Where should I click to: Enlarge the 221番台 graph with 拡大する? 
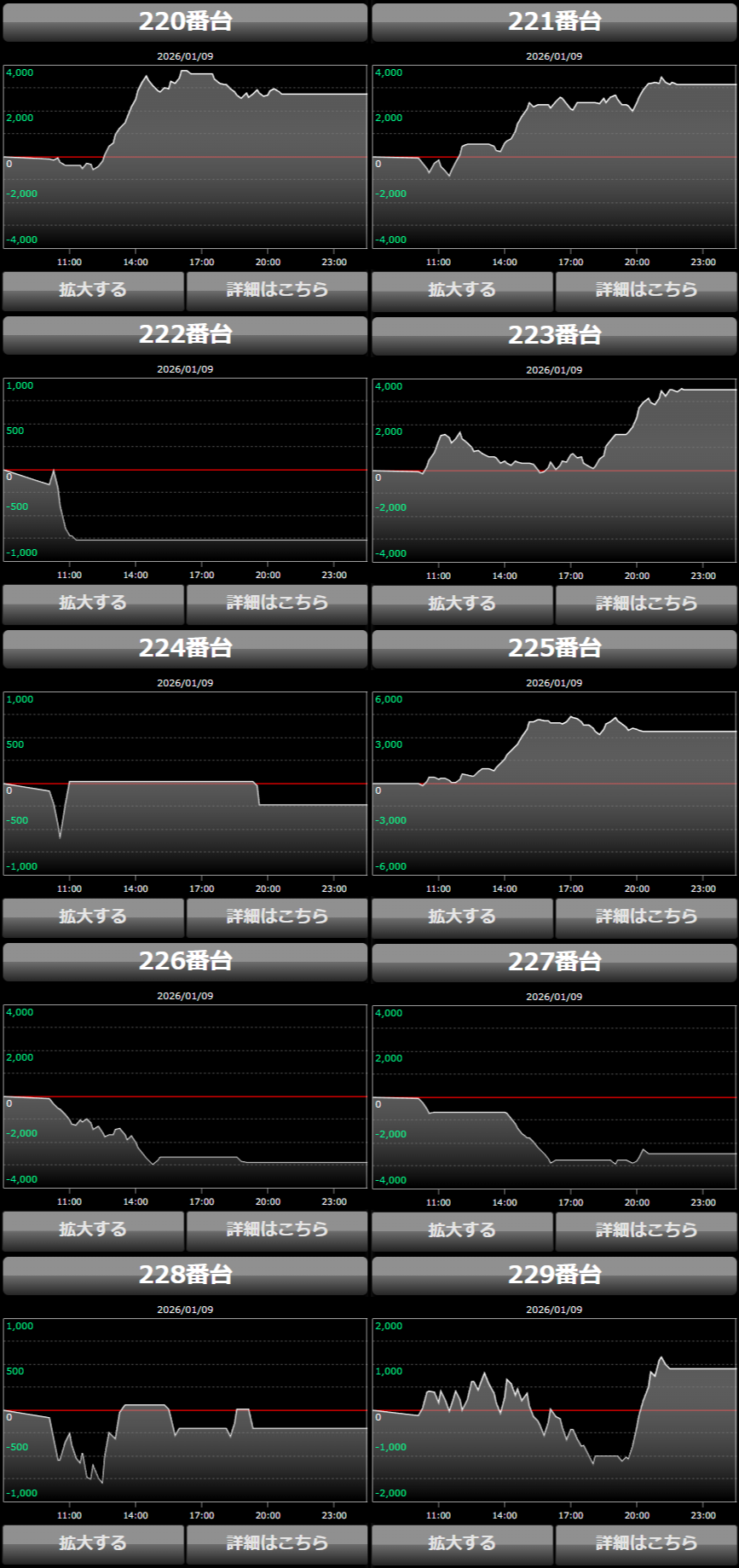tap(462, 290)
